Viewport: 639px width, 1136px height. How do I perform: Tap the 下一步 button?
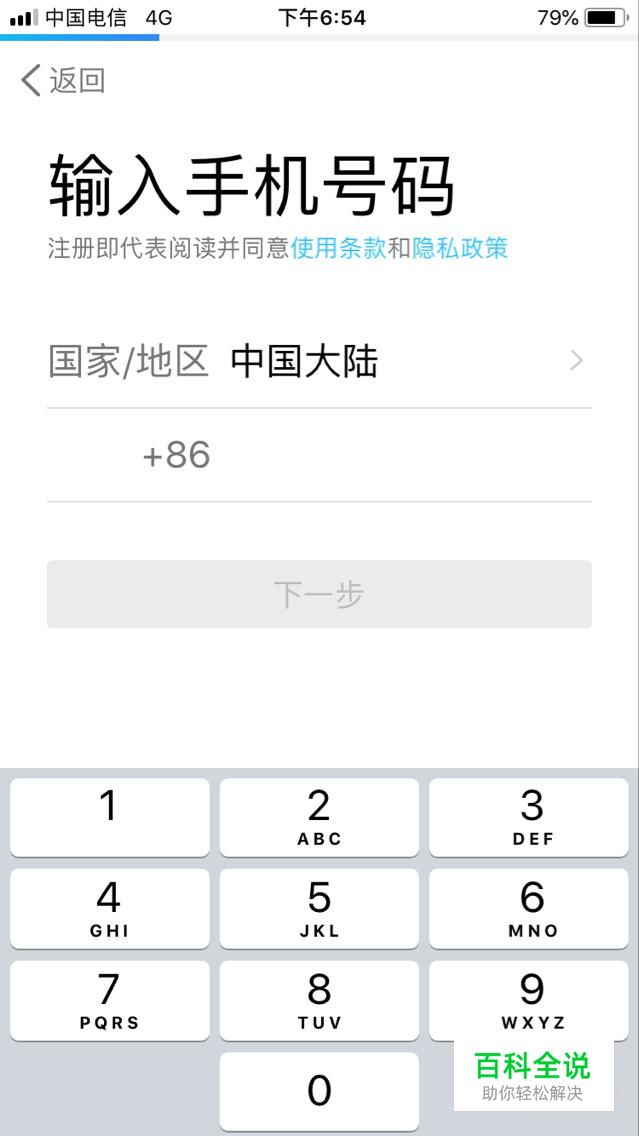point(319,594)
